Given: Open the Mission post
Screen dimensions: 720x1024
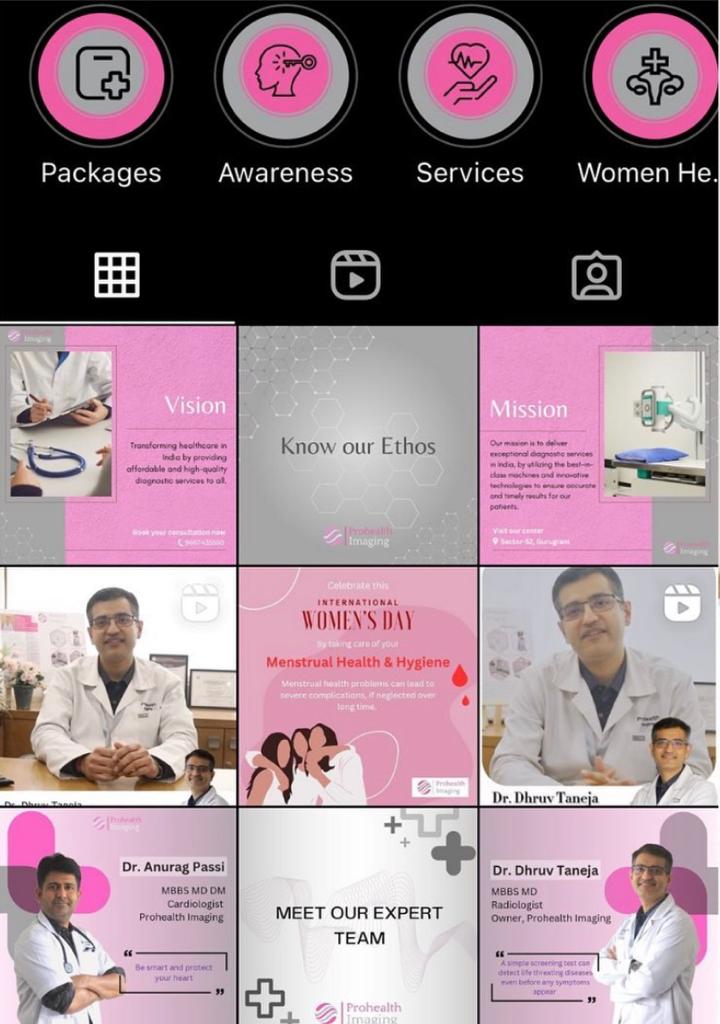Looking at the screenshot, I should coord(598,445).
